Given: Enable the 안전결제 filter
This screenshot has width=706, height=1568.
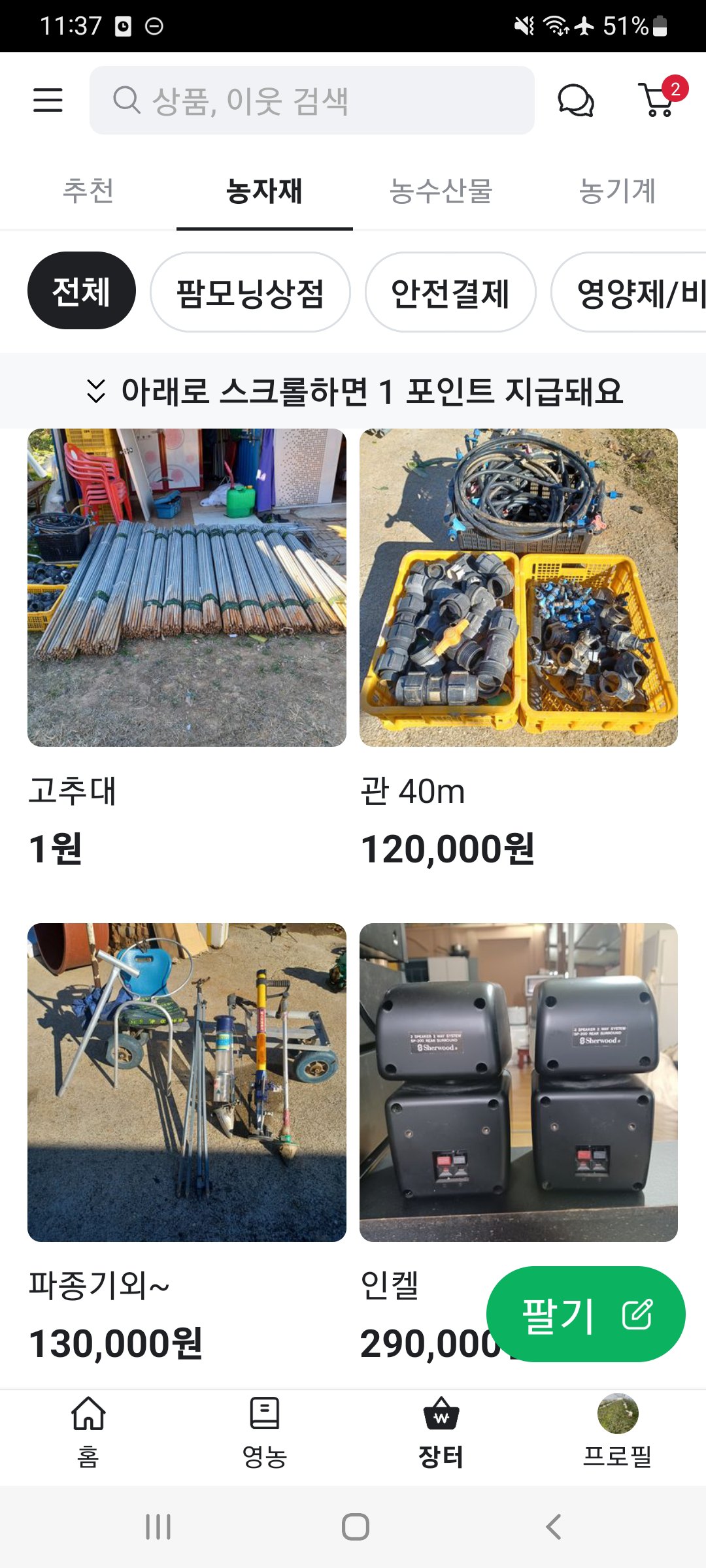Looking at the screenshot, I should [x=450, y=293].
